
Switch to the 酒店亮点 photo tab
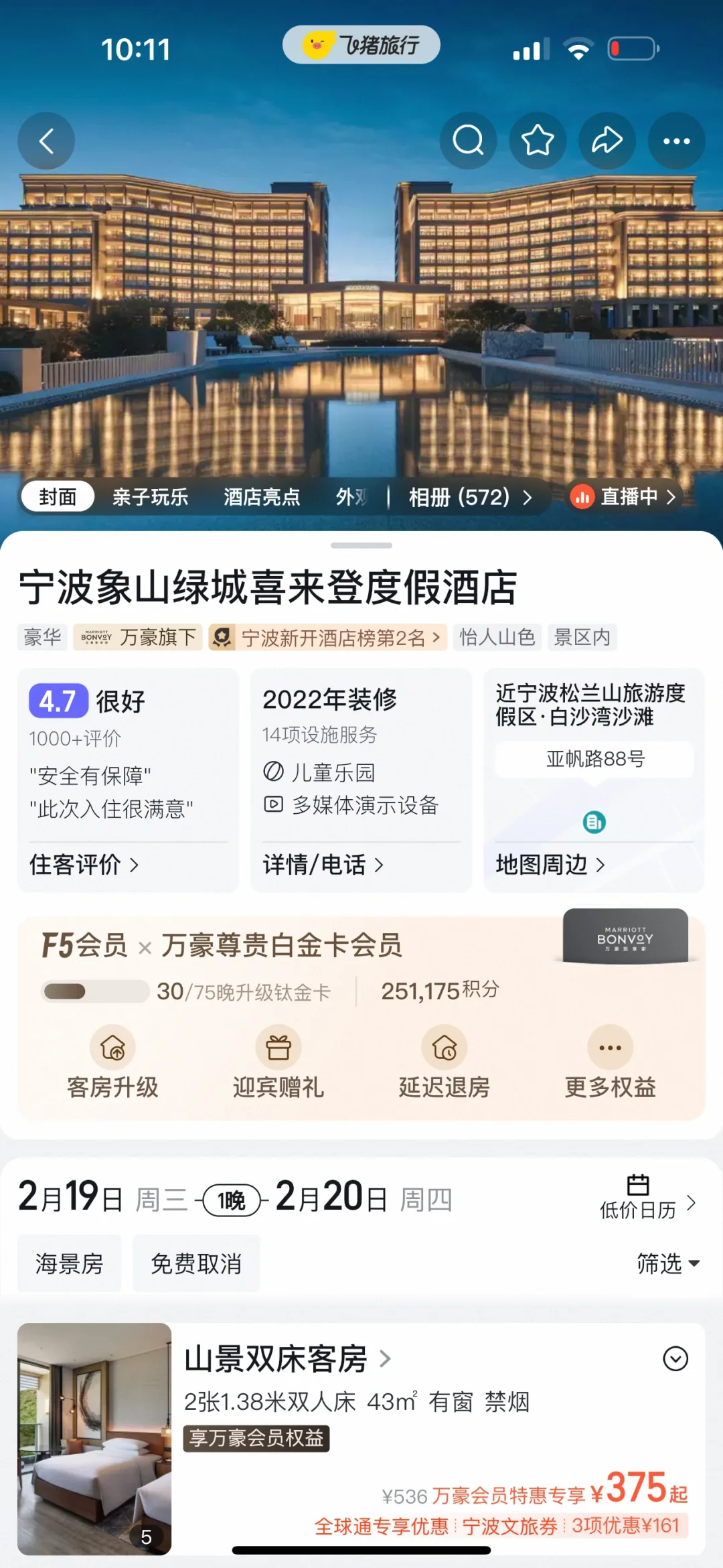[x=262, y=497]
